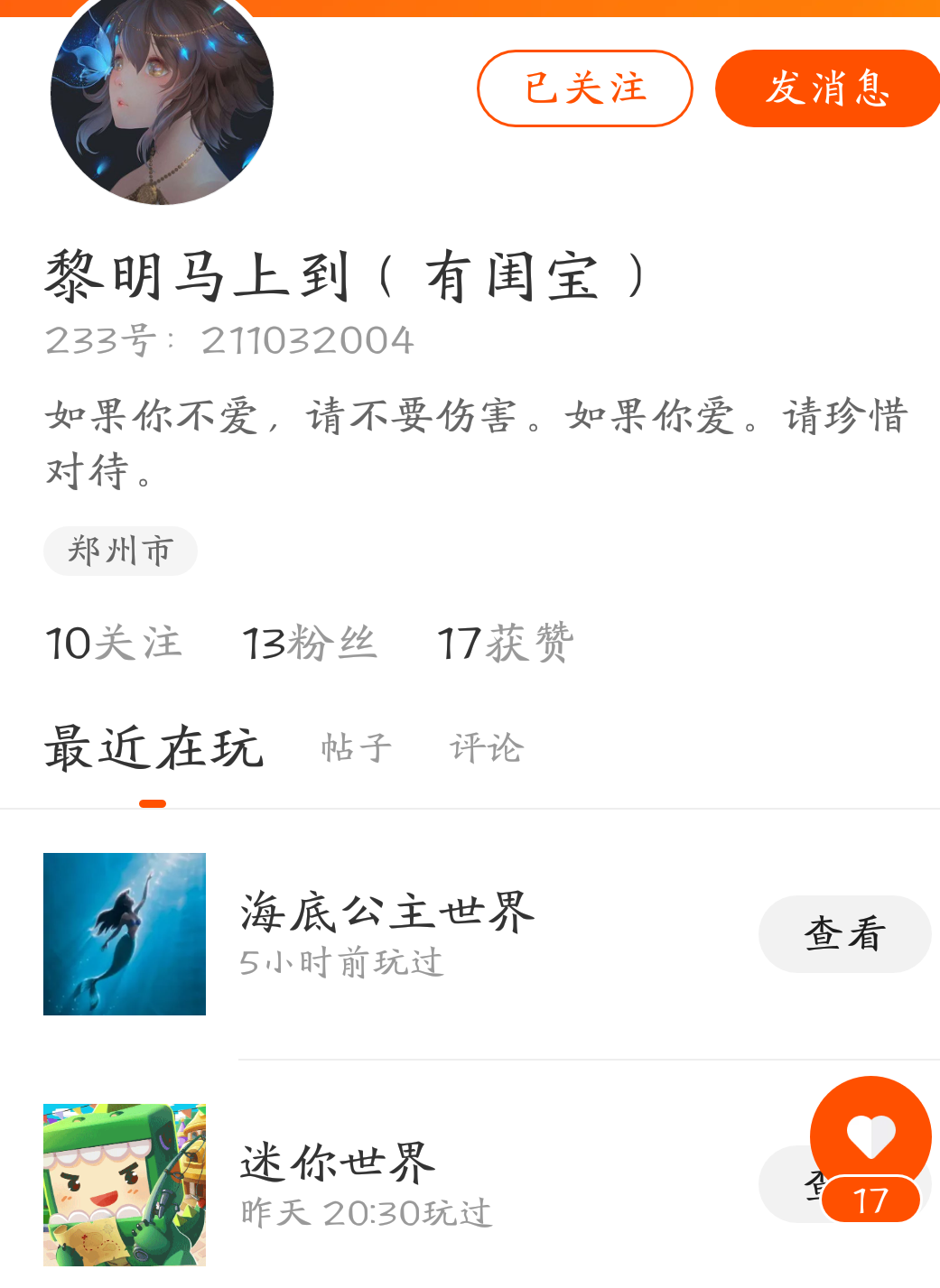940x1288 pixels.
Task: View the 10关注 following list
Action: tap(114, 644)
